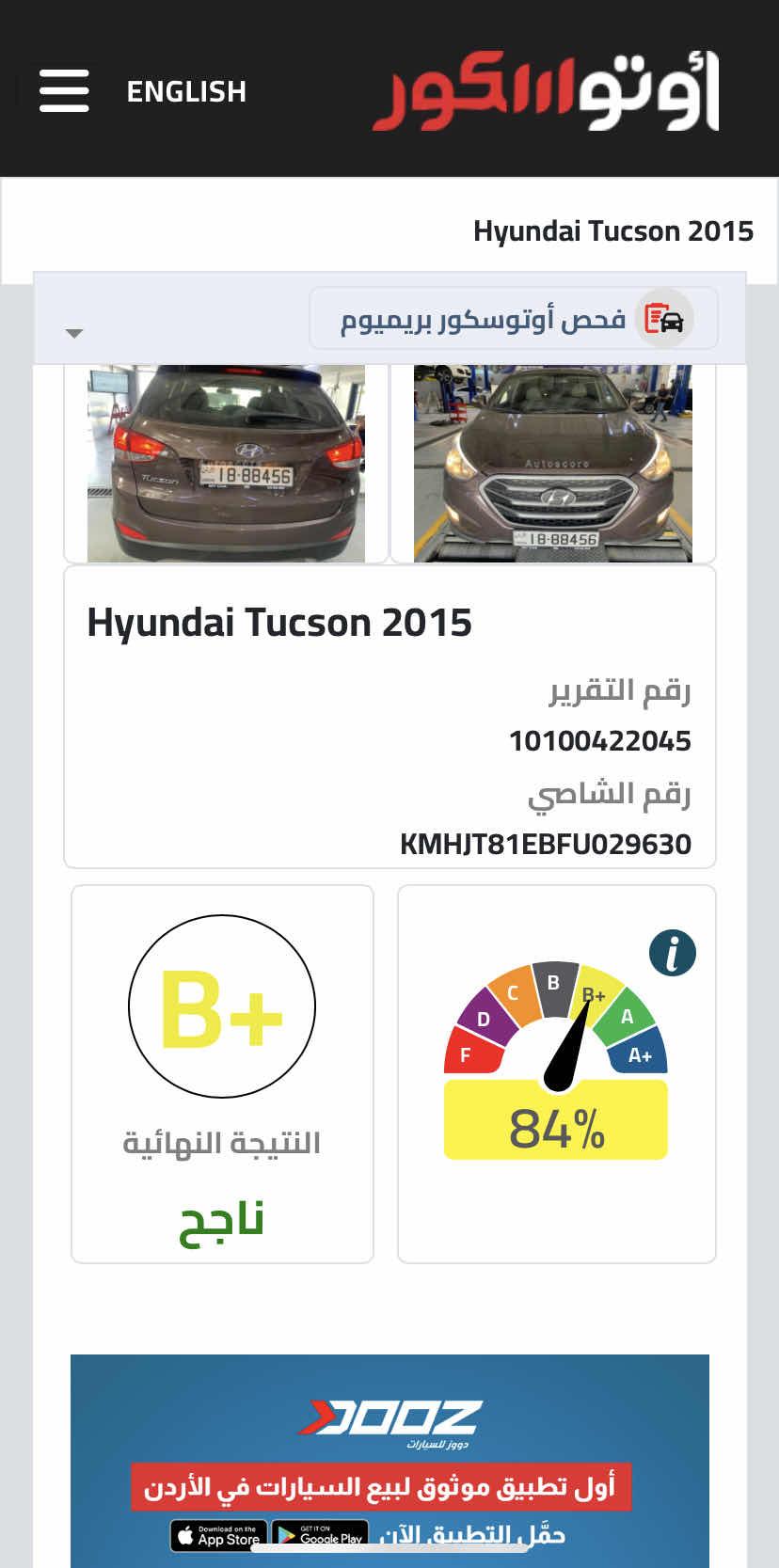Open the hamburger menu

pyautogui.click(x=64, y=90)
